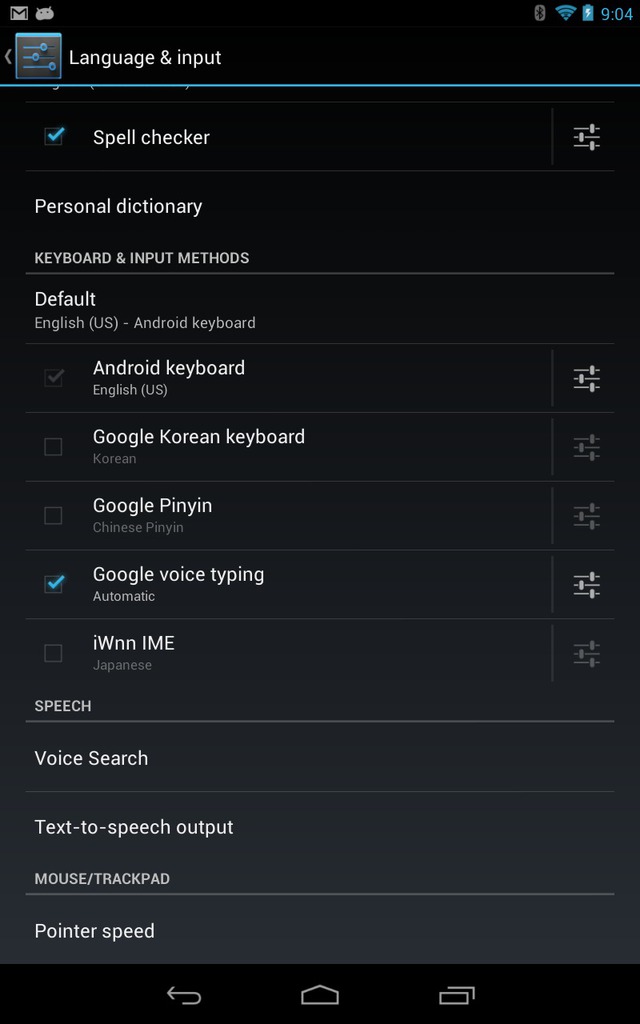Go back via the Language & input header icon
Viewport: 640px width, 1024px height.
(x=33, y=57)
